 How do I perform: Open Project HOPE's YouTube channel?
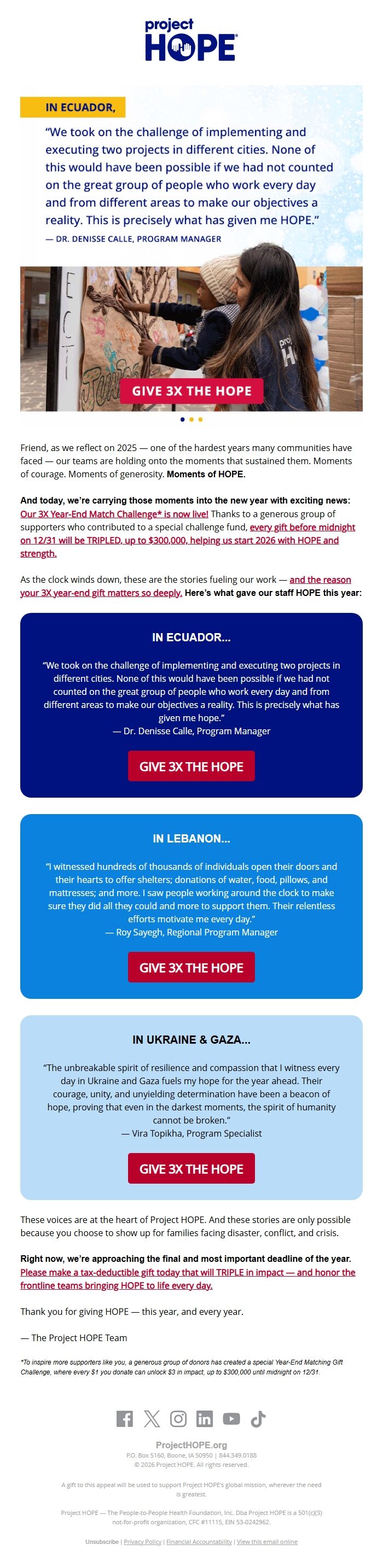[231, 1419]
